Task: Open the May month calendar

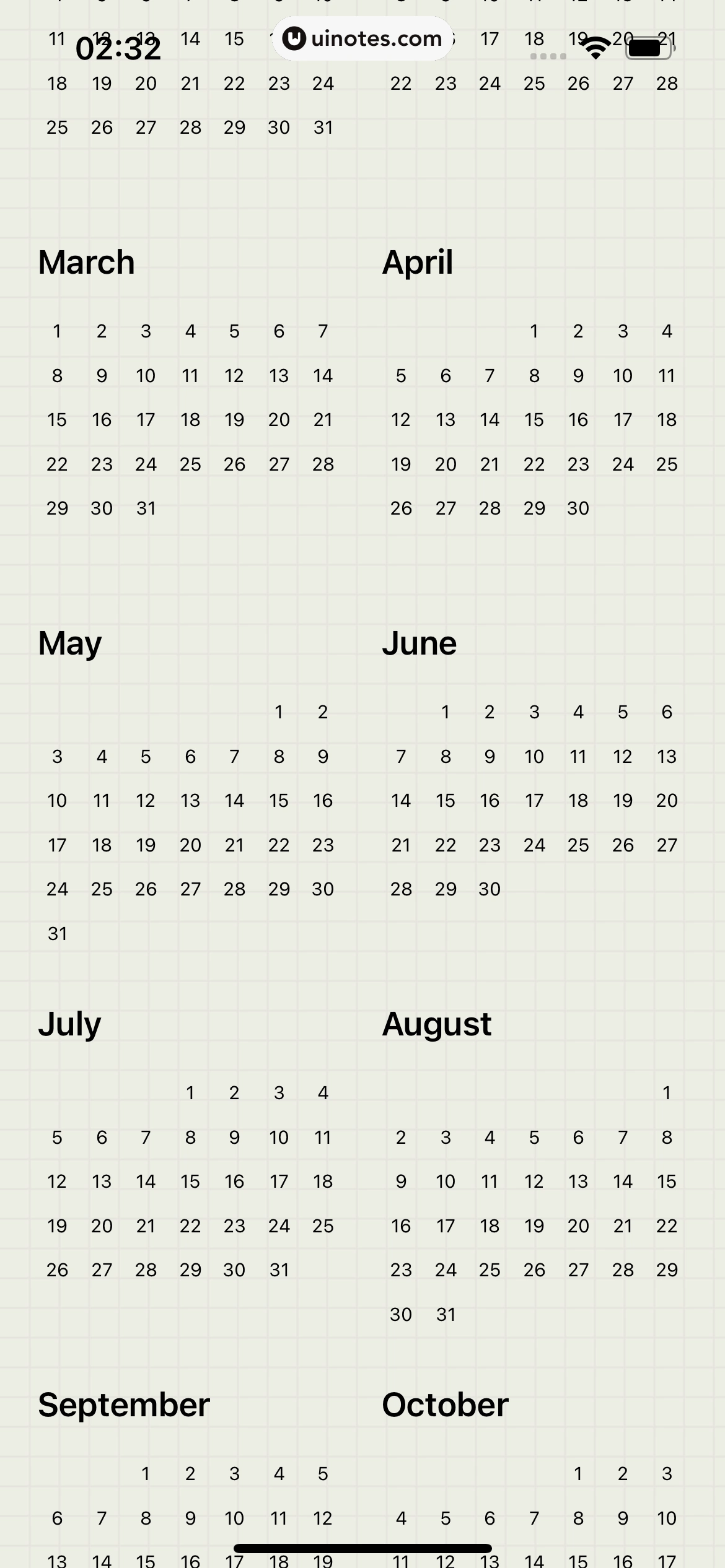Action: (70, 644)
